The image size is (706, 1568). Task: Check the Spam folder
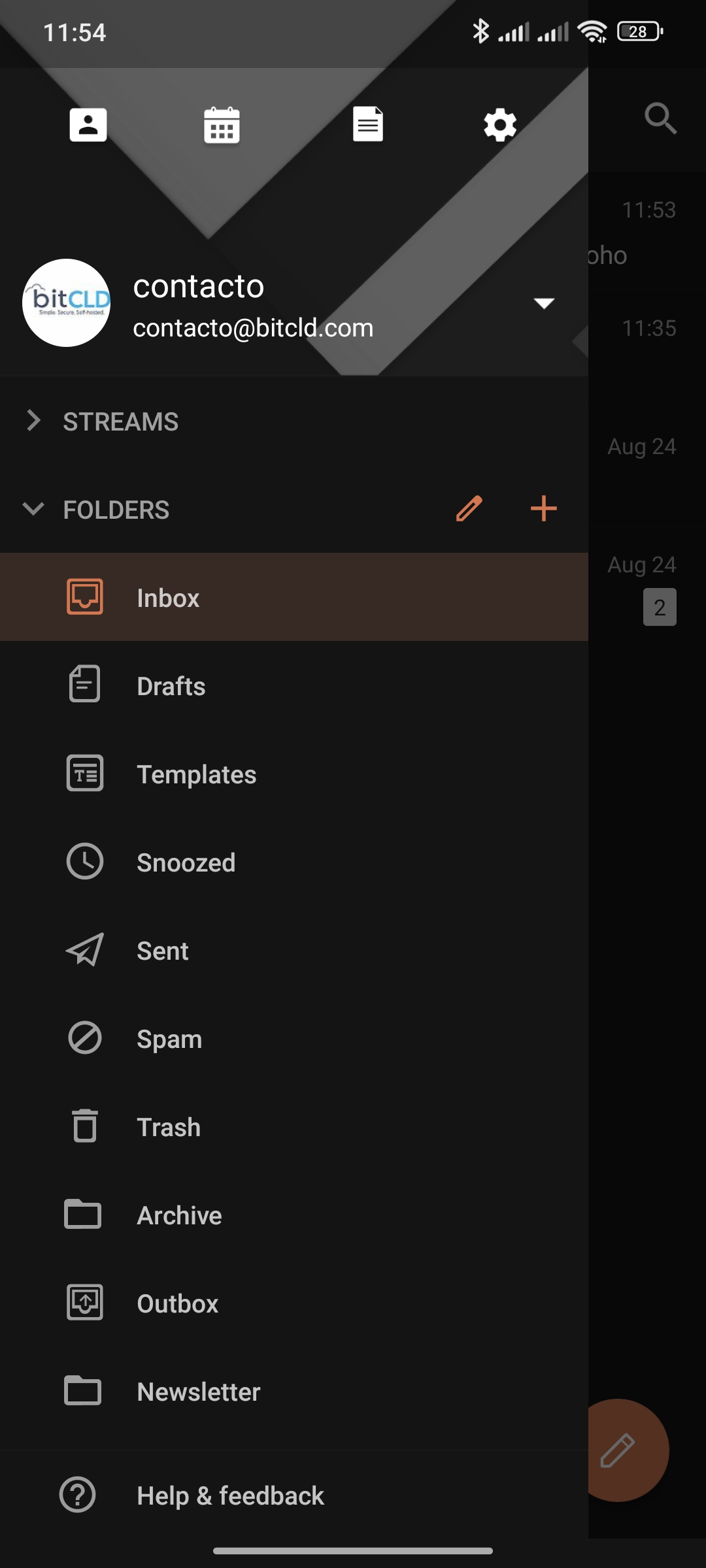[x=169, y=1039]
